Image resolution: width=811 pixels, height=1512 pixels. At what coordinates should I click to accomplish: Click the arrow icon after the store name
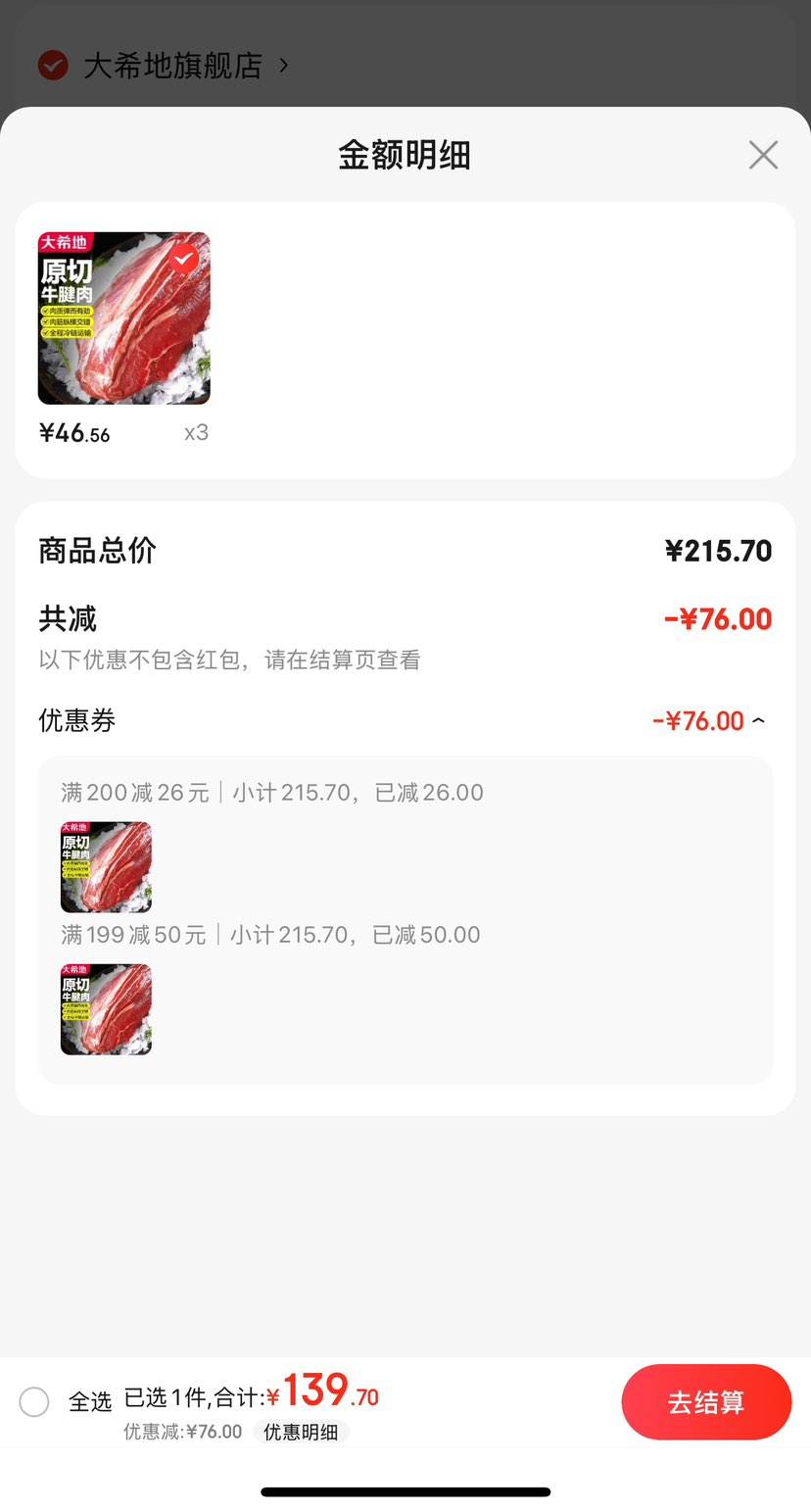tap(283, 65)
